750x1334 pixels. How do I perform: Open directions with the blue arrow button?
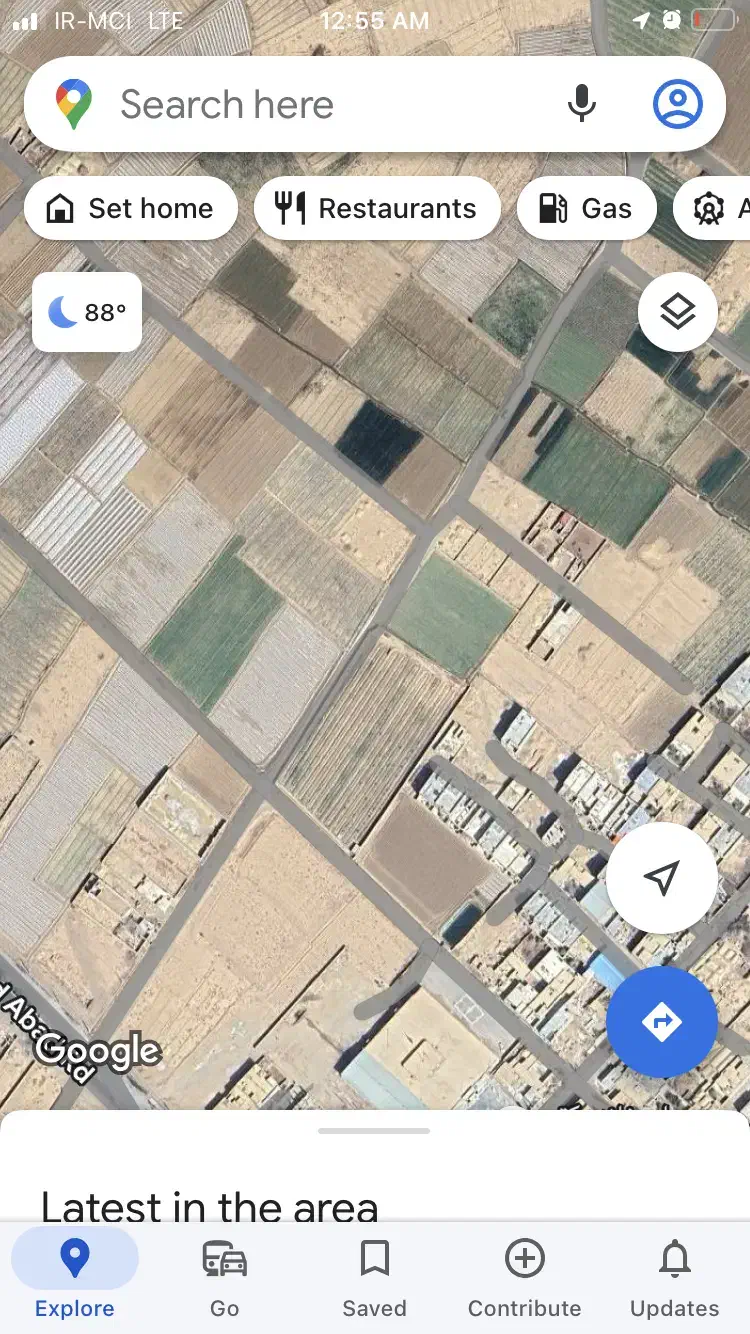click(x=661, y=1022)
